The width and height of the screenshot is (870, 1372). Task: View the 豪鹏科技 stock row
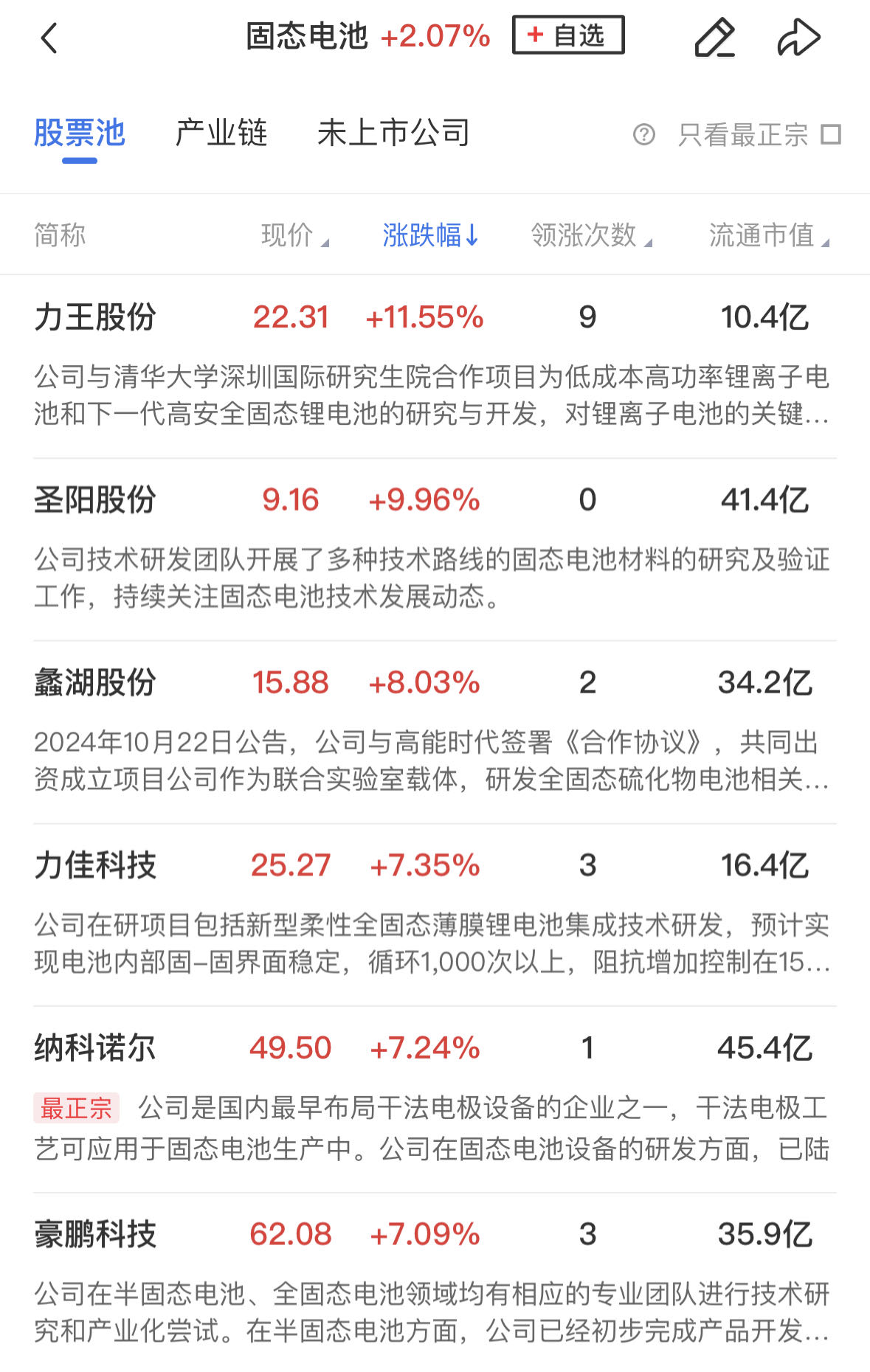(x=95, y=1235)
